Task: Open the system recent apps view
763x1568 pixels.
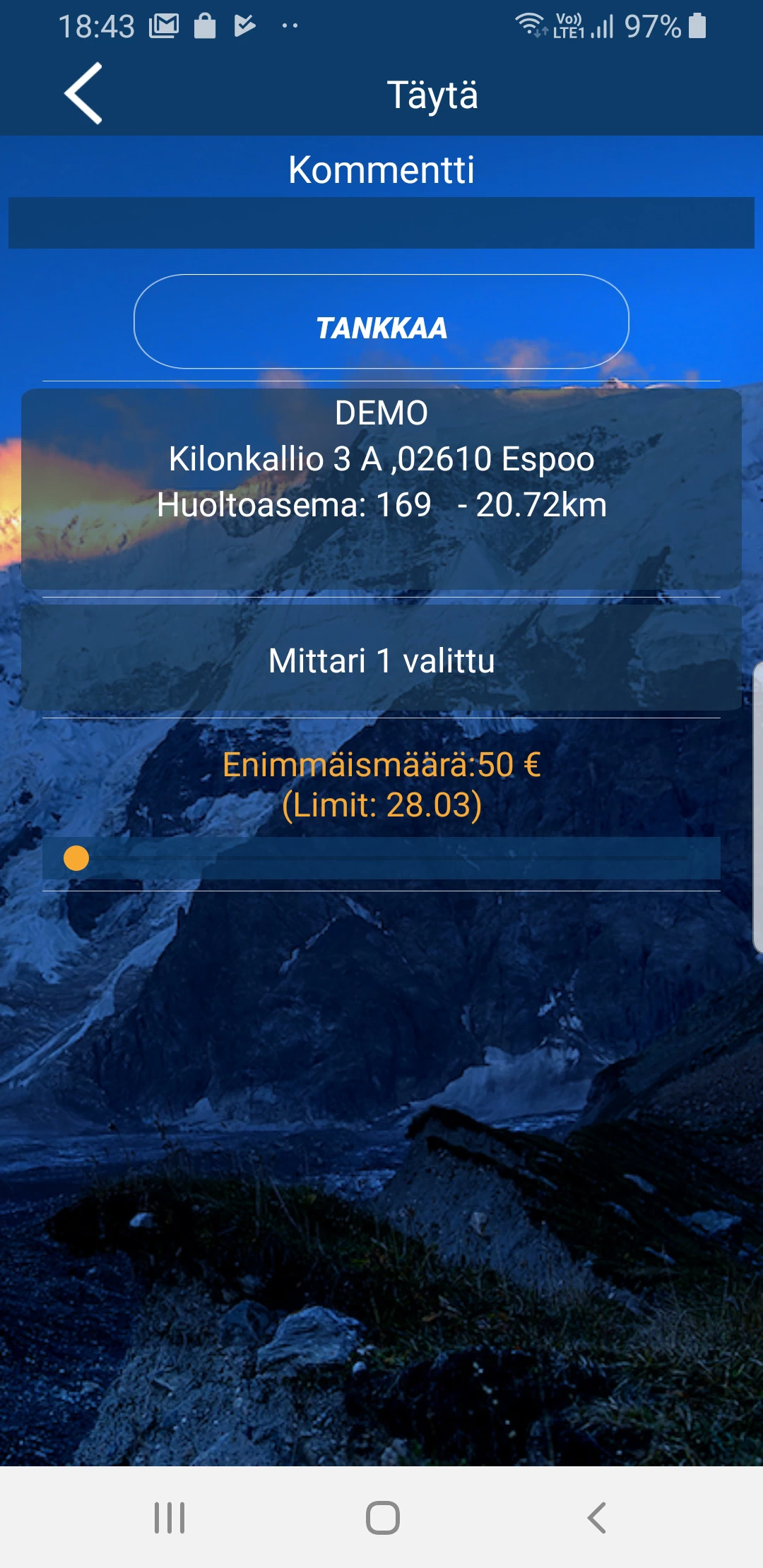Action: [x=170, y=1517]
